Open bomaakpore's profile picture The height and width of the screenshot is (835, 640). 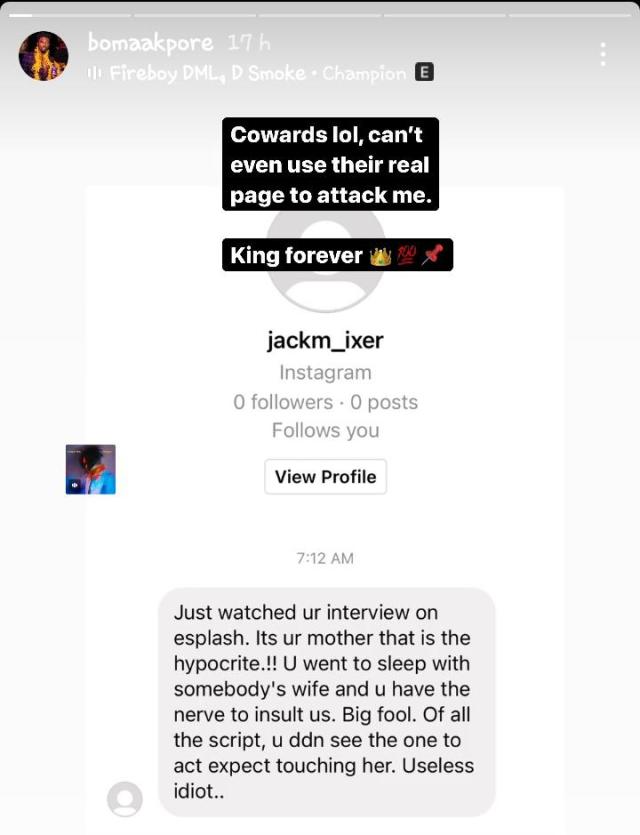[43, 56]
